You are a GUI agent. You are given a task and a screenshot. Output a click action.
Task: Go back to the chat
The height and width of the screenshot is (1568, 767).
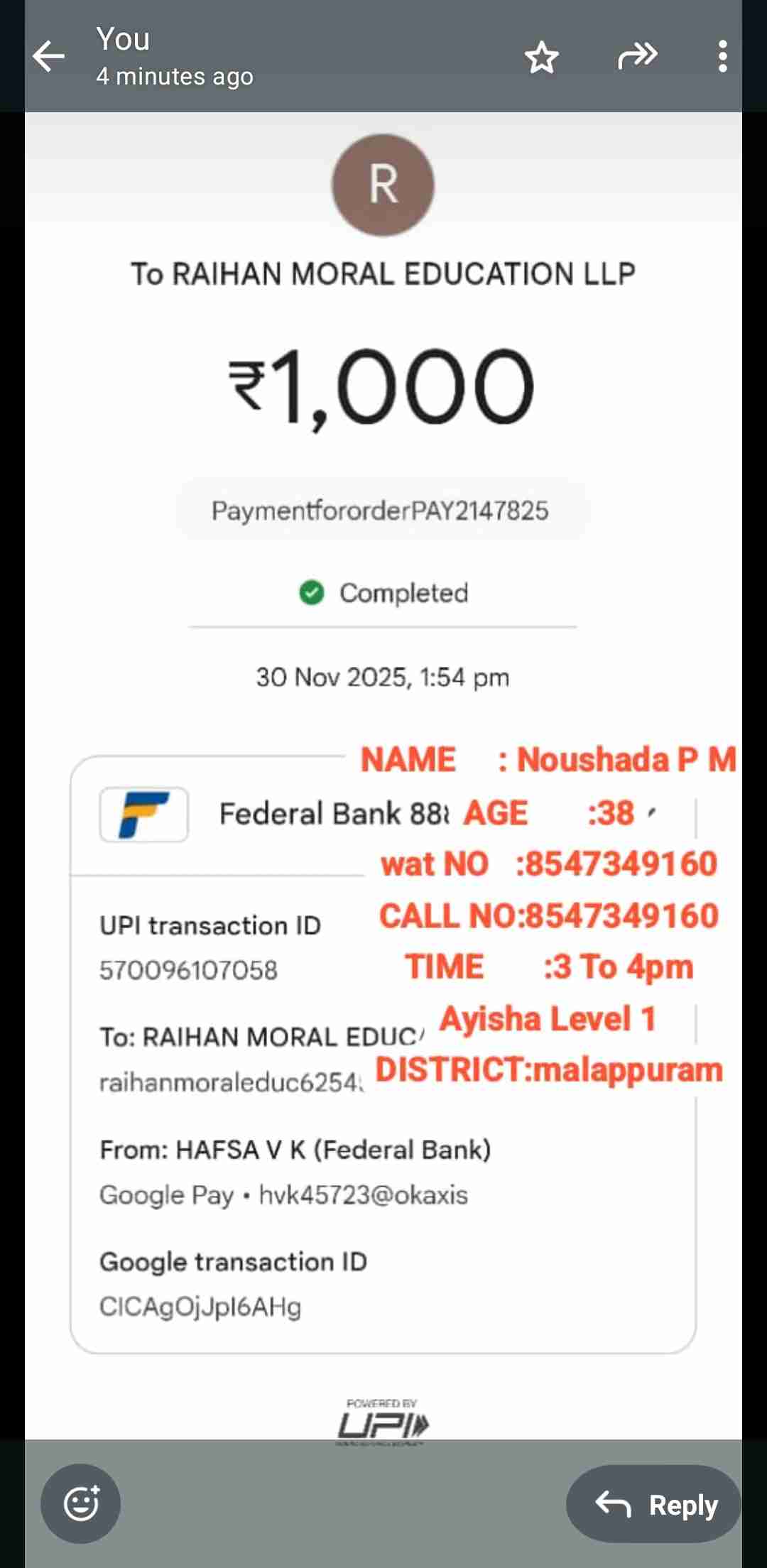coord(48,57)
